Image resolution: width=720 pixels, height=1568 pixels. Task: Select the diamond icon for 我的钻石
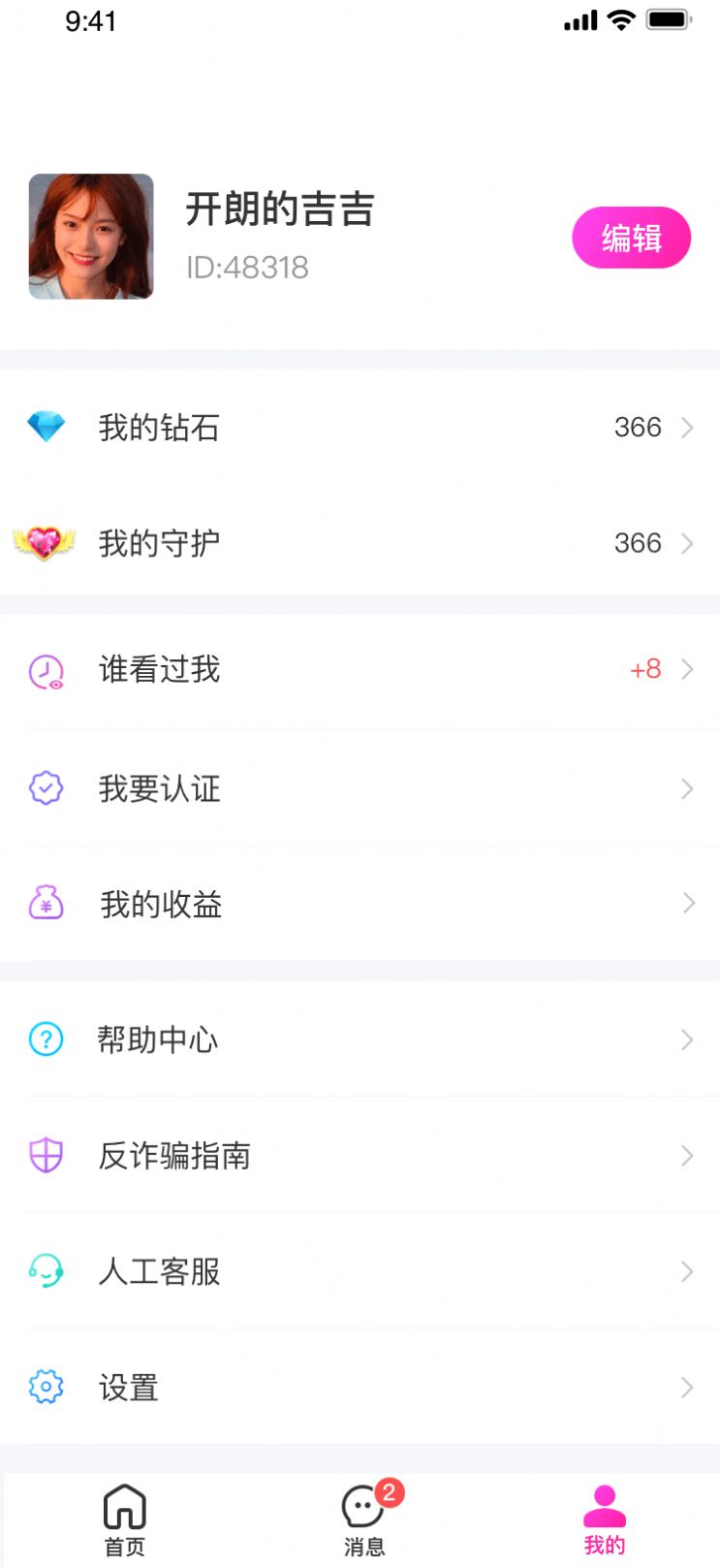click(x=46, y=427)
